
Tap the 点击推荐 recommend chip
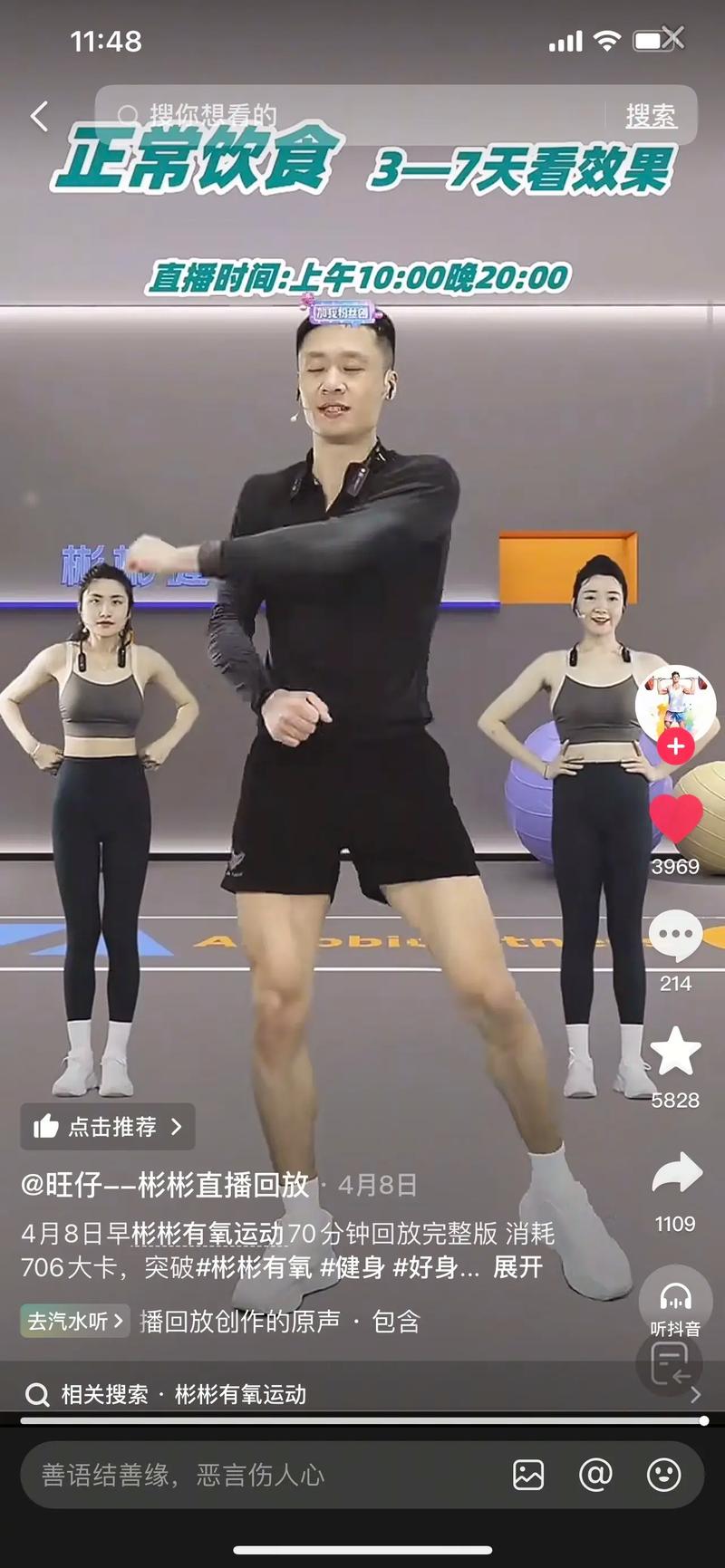point(108,1127)
